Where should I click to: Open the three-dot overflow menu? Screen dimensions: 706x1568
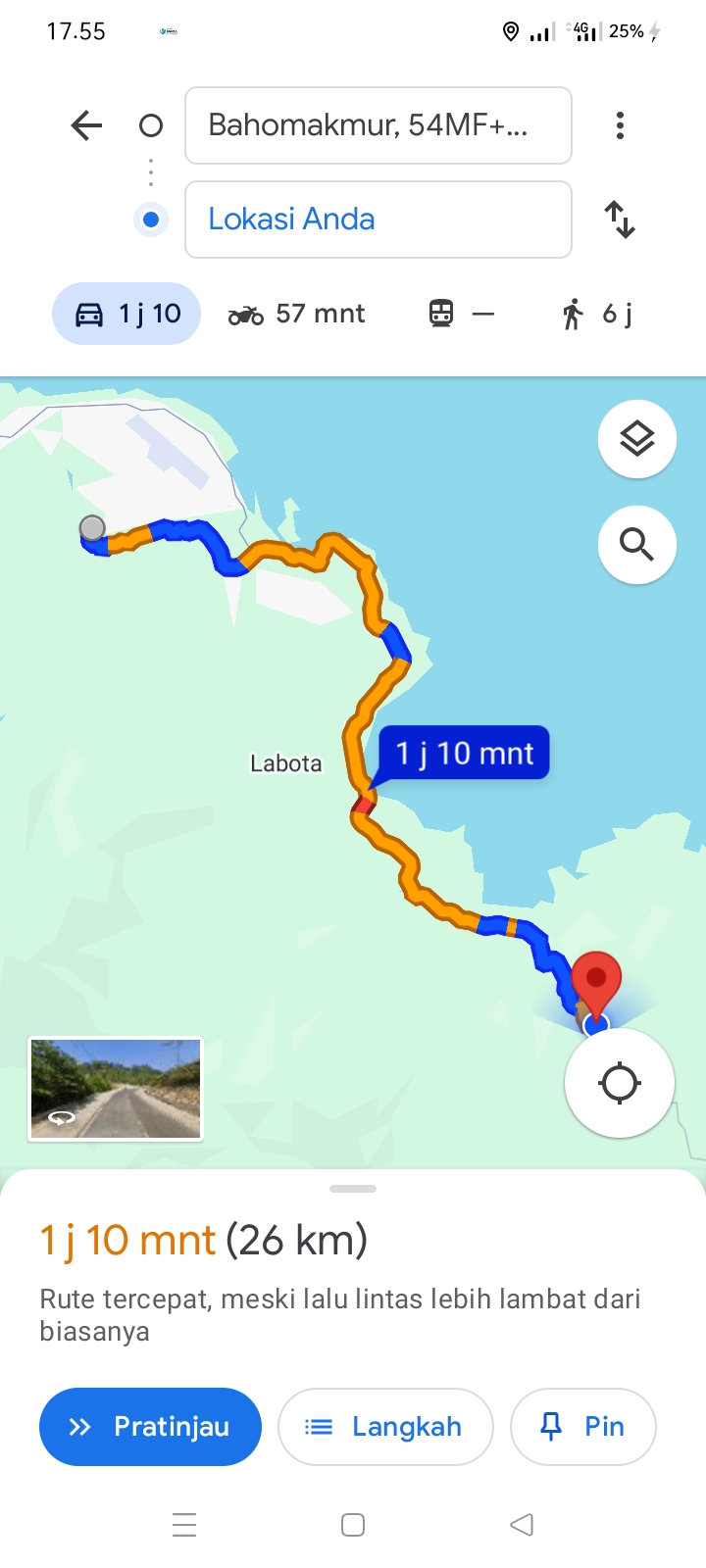click(x=620, y=125)
